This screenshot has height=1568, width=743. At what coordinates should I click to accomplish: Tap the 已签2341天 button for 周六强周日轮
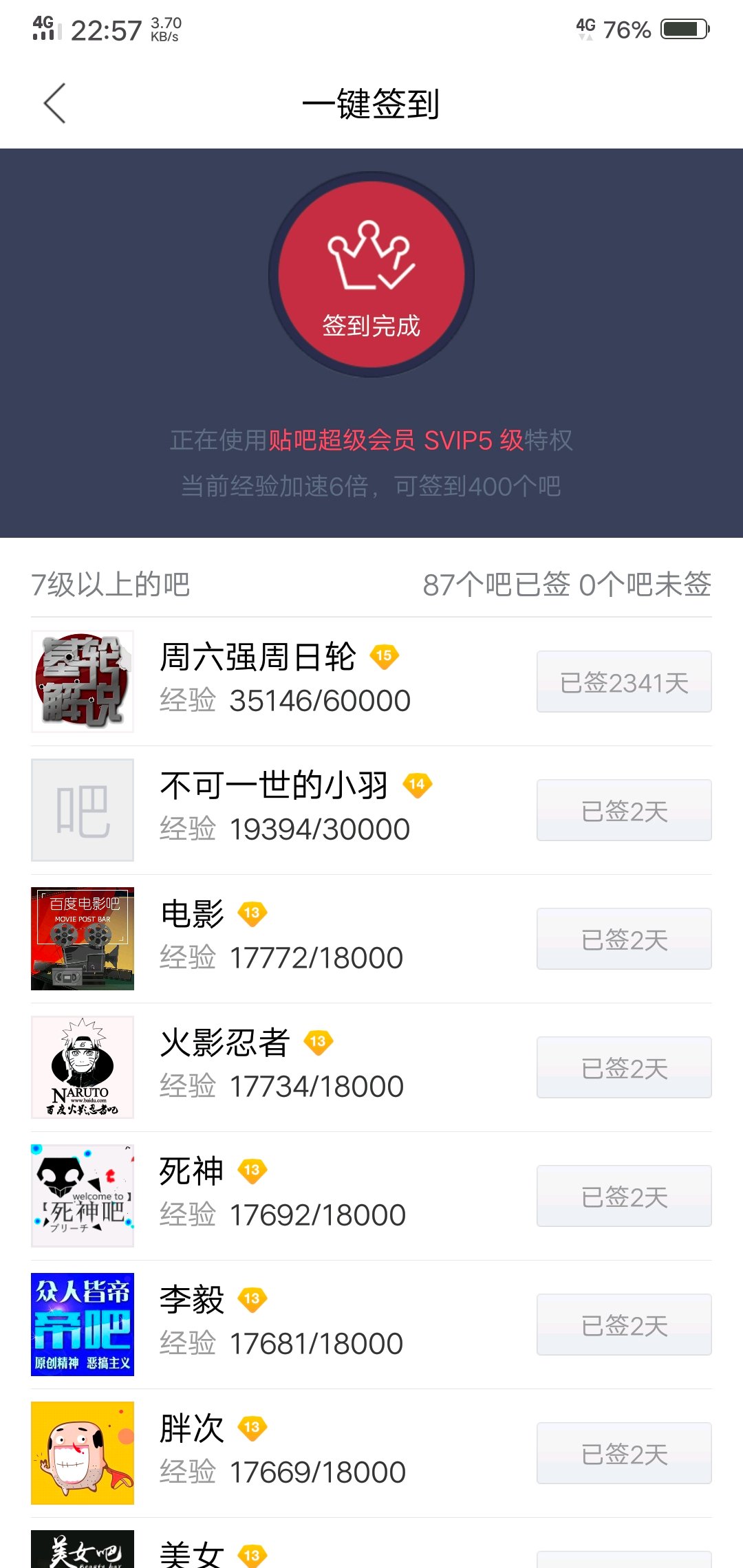click(624, 682)
